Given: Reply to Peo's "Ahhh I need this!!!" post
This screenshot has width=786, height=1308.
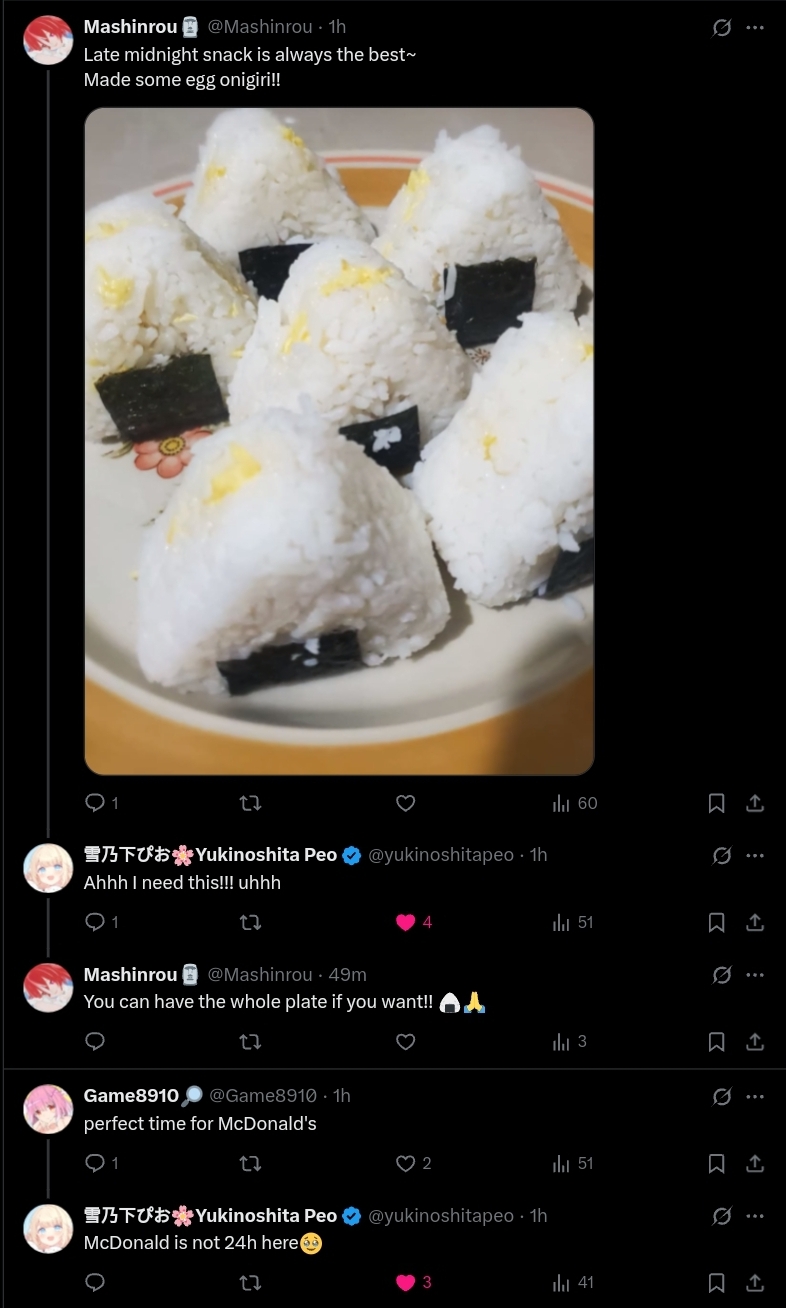Looking at the screenshot, I should 95,922.
